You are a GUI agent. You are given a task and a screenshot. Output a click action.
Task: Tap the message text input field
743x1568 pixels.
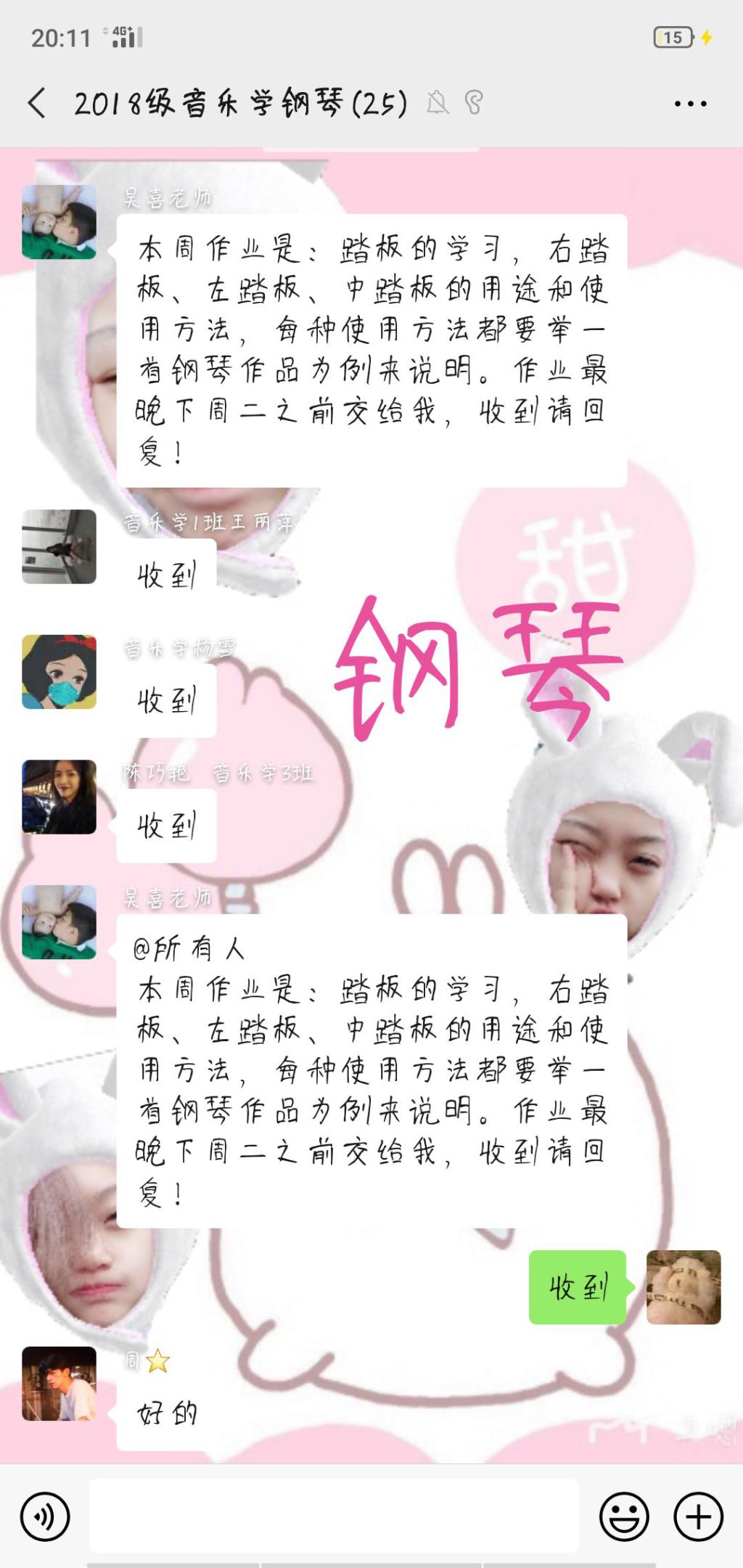(334, 1516)
